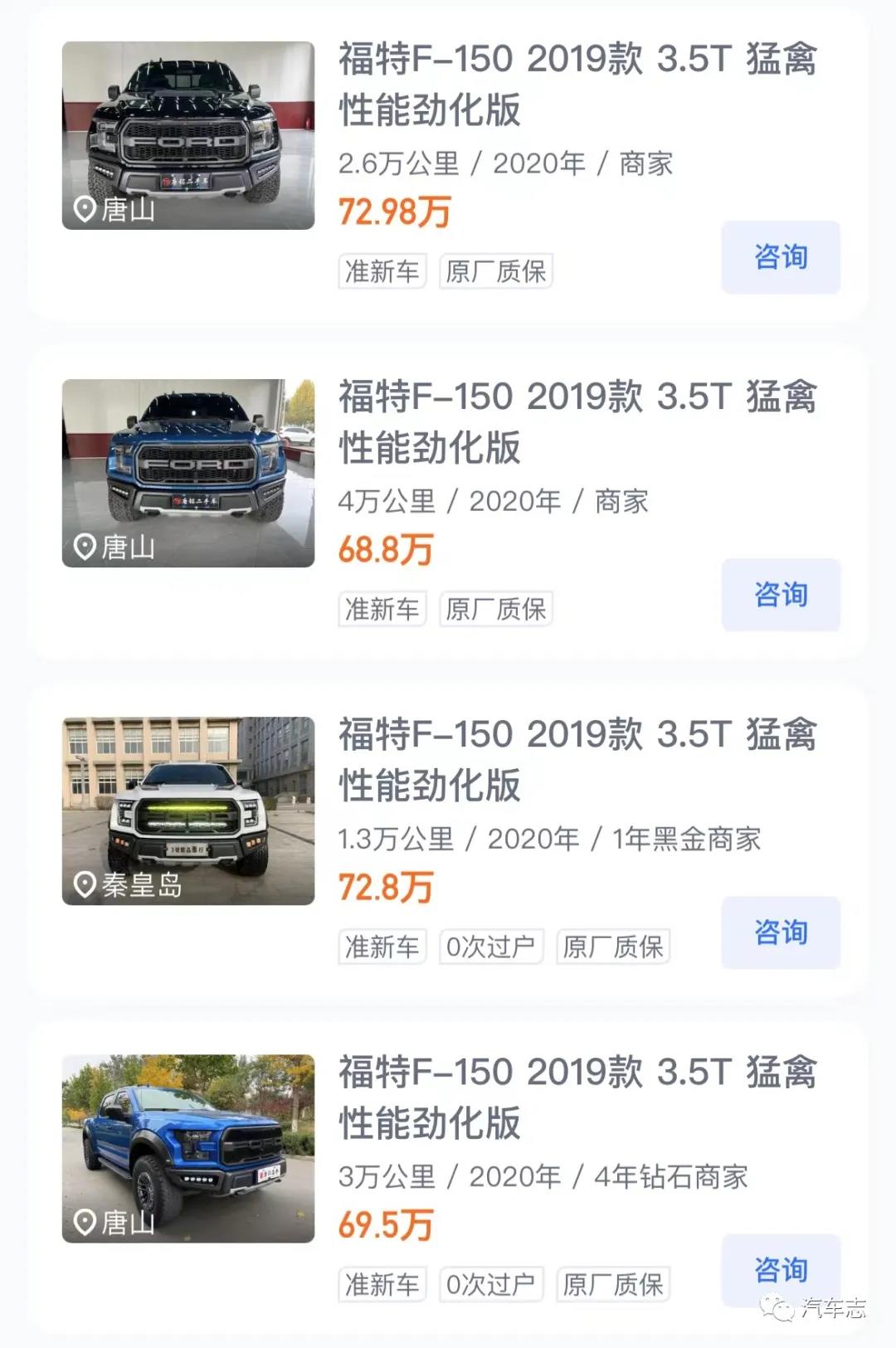Click 咨询 on the bottom 69.5万 listing

coord(780,1269)
